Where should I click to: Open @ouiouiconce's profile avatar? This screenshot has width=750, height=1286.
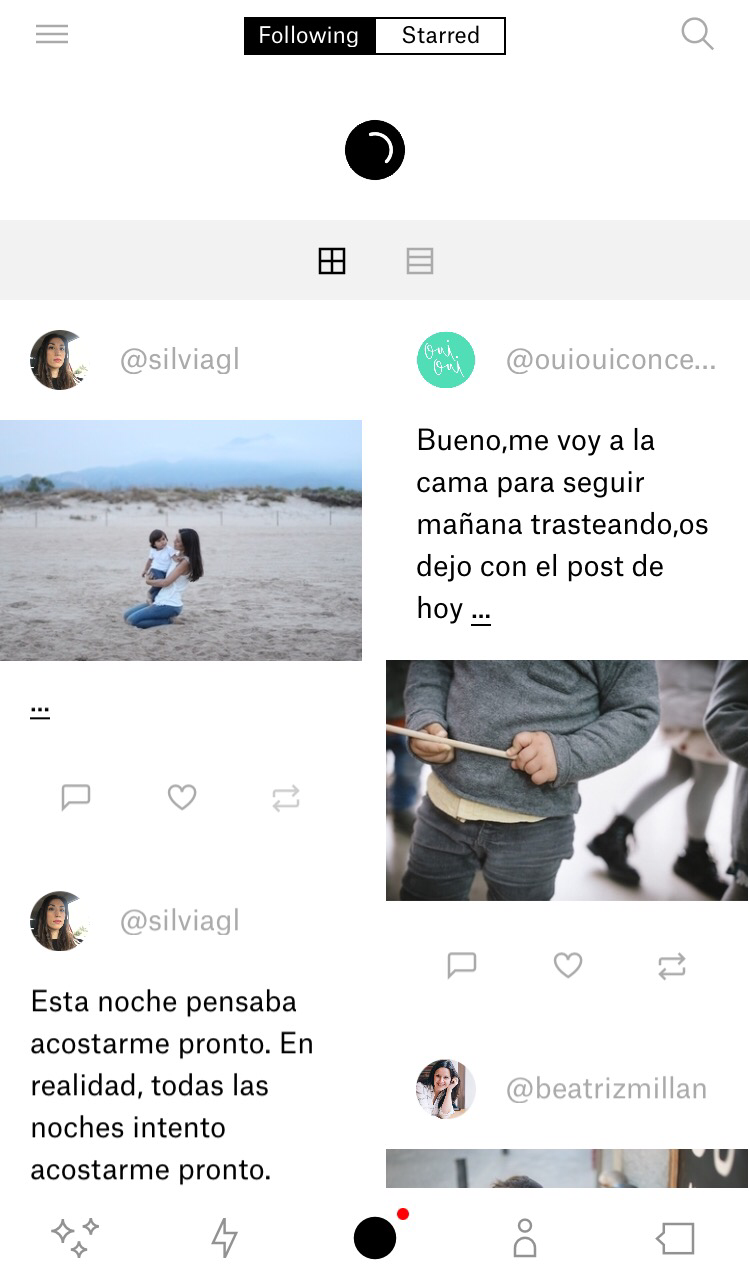point(446,360)
